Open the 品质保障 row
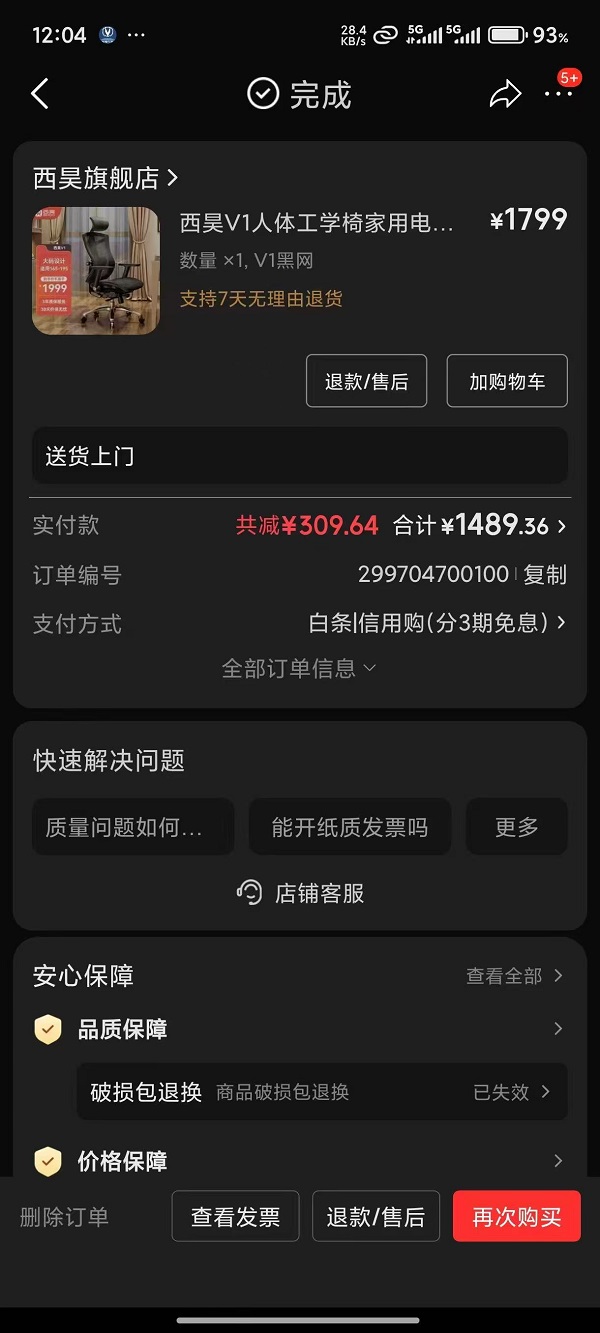600x1333 pixels. point(300,1029)
